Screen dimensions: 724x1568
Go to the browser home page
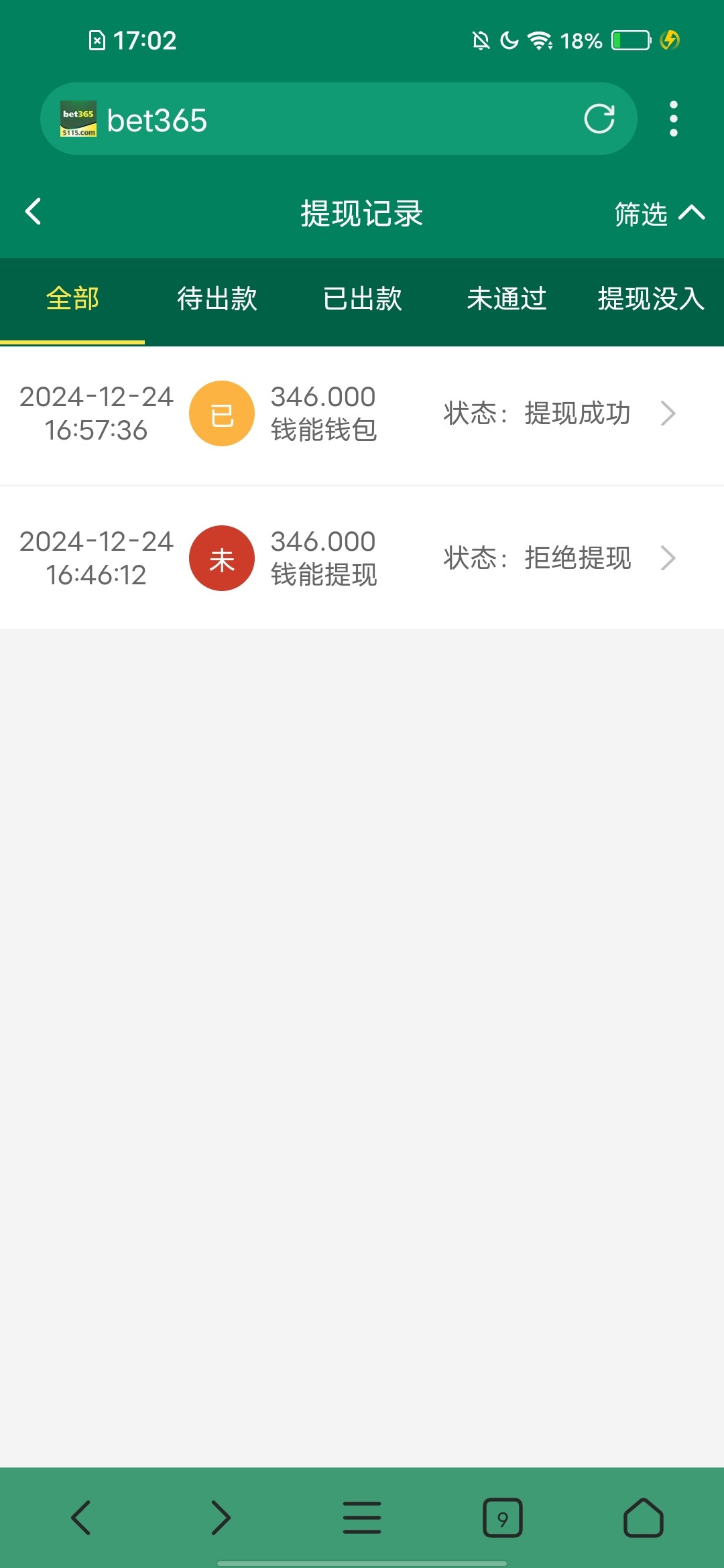[644, 1518]
